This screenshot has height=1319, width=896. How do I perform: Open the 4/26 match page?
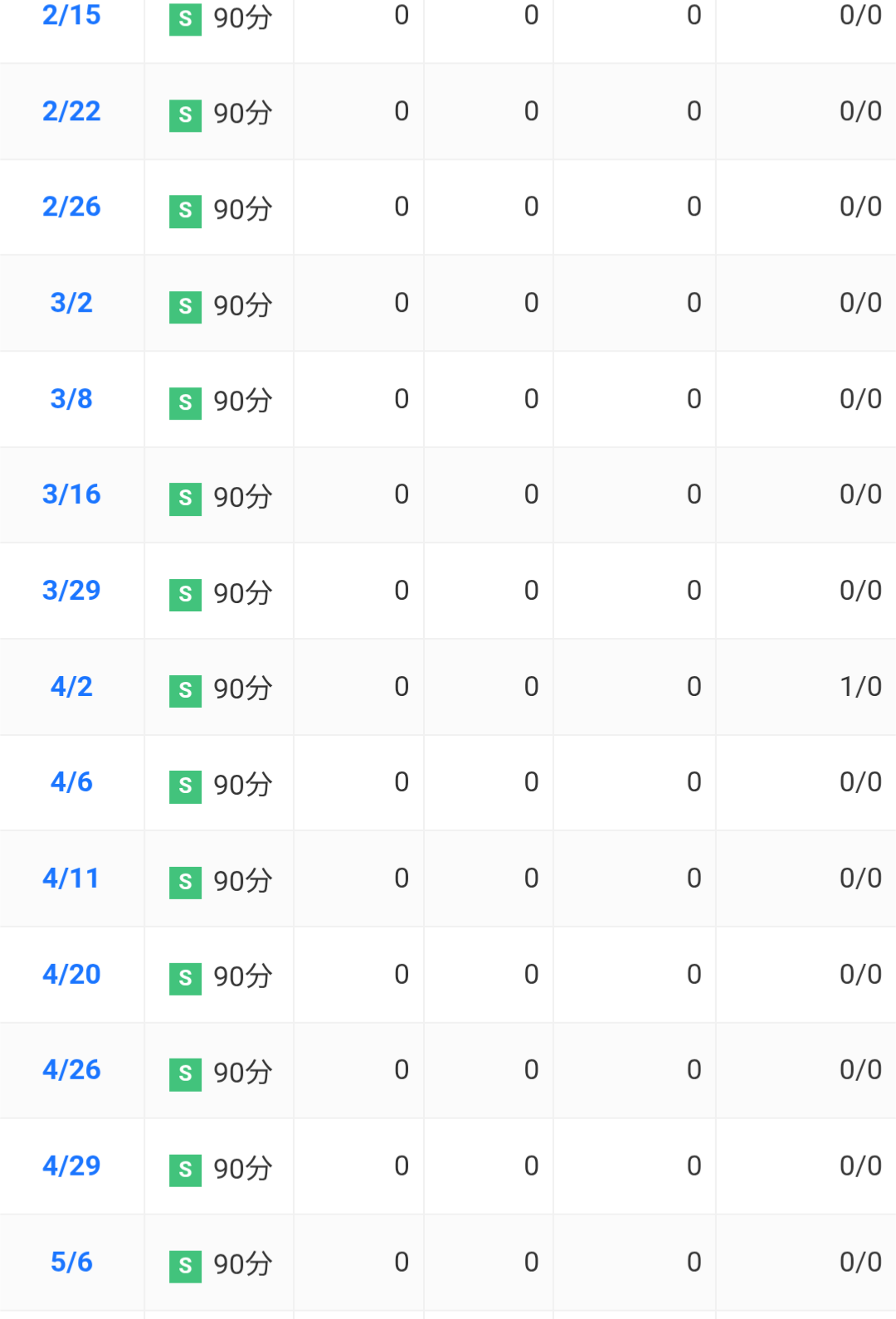(71, 1070)
